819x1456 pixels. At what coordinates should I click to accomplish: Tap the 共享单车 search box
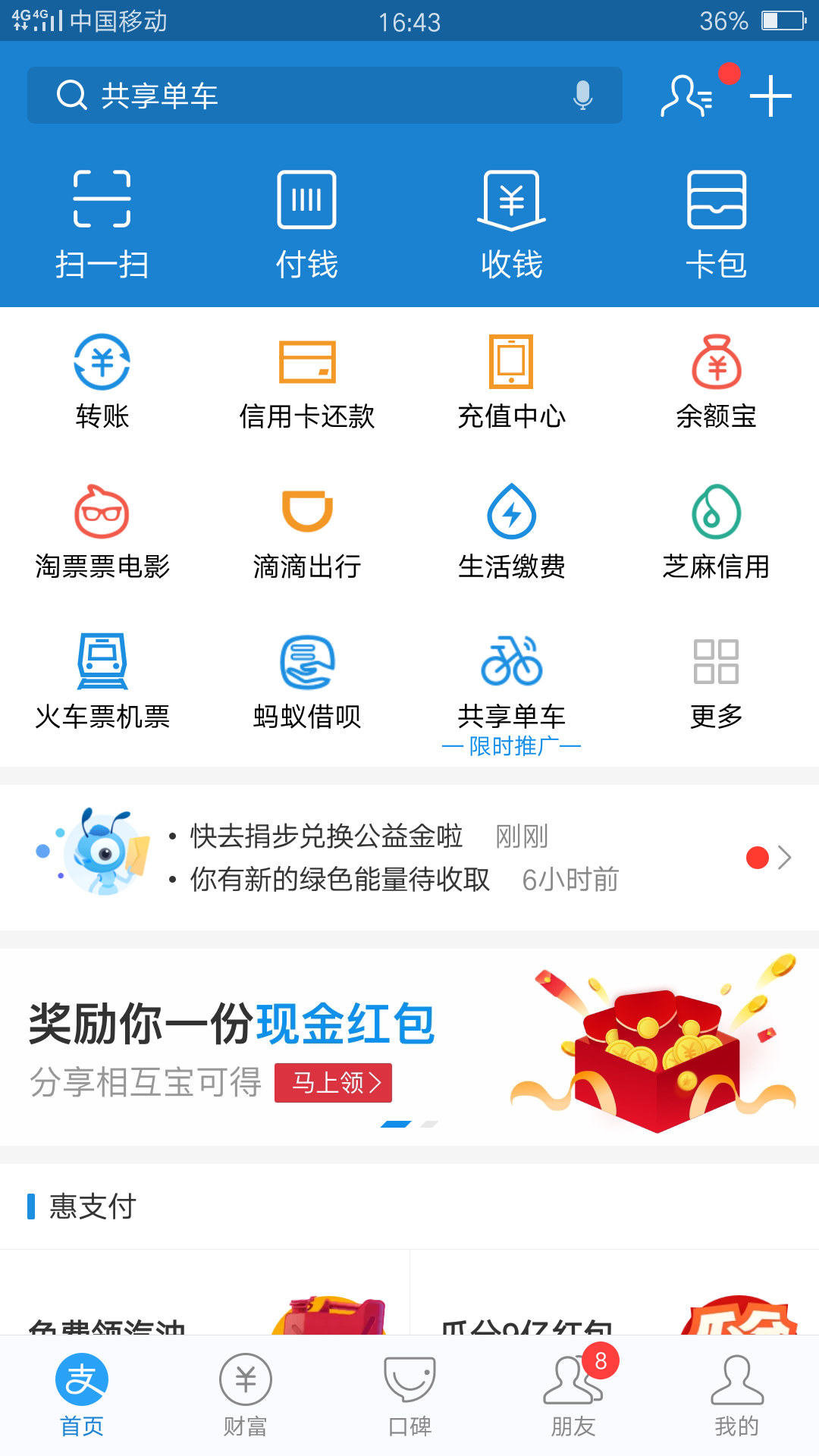(303, 96)
